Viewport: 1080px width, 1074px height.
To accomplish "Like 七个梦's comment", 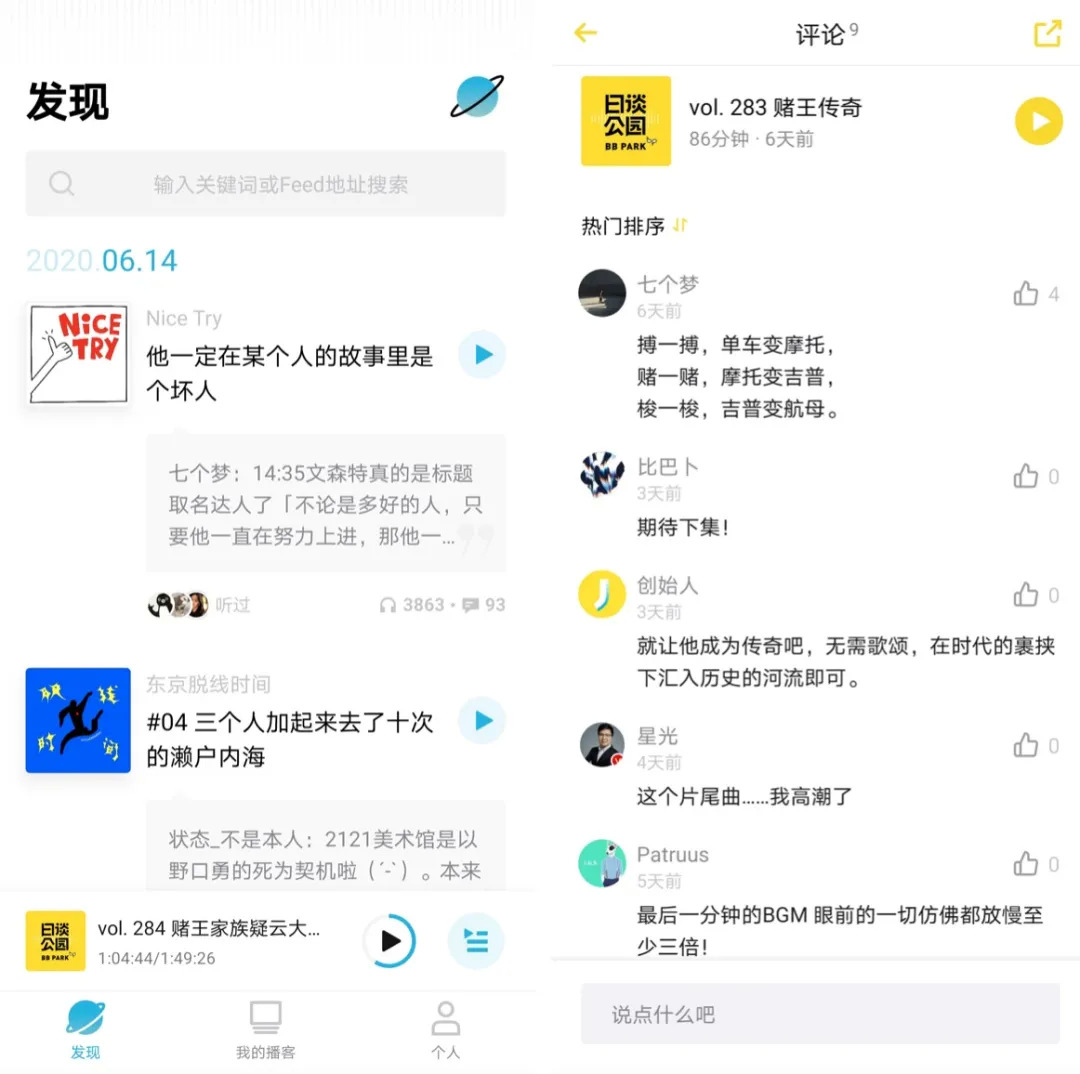I will point(1026,294).
